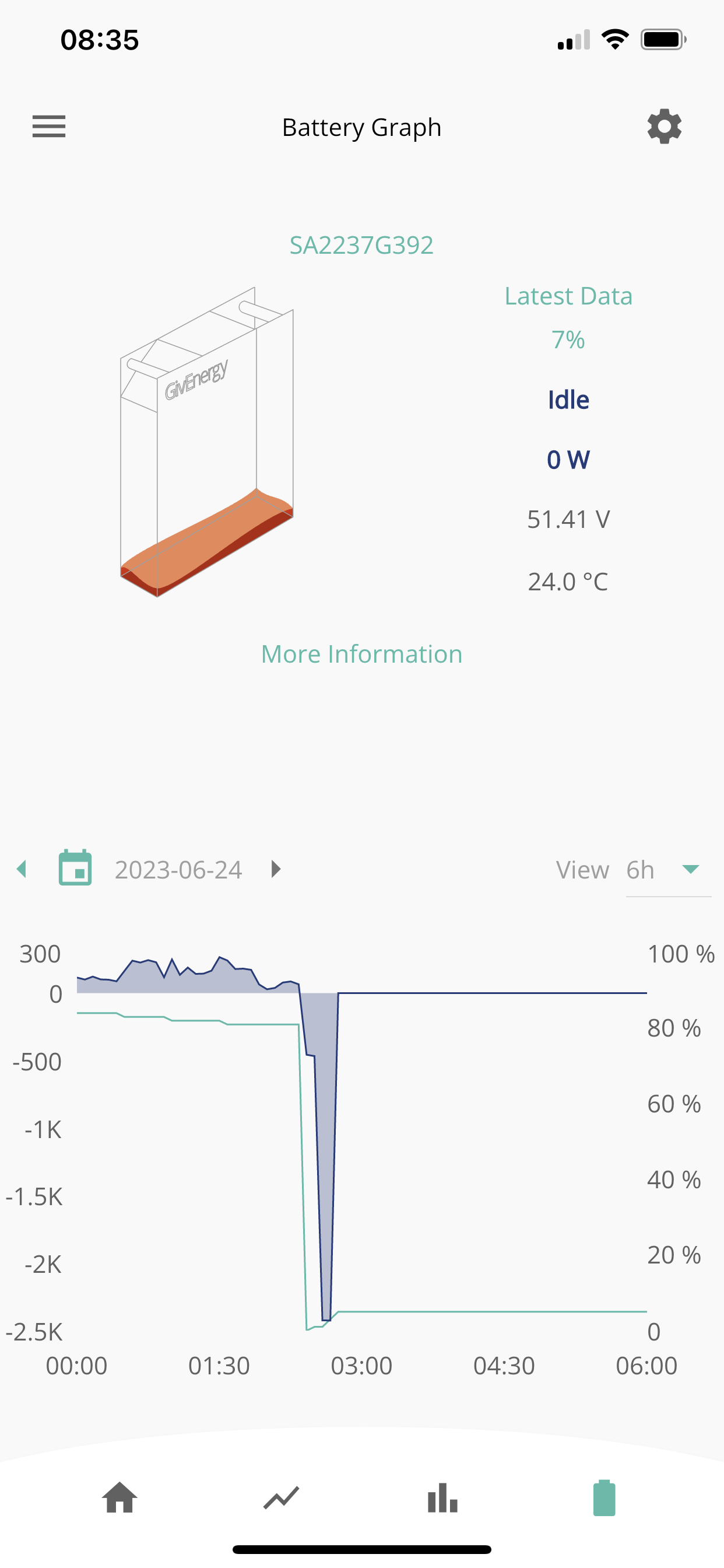Go to the previous day
This screenshot has width=724, height=1568.
[x=22, y=869]
